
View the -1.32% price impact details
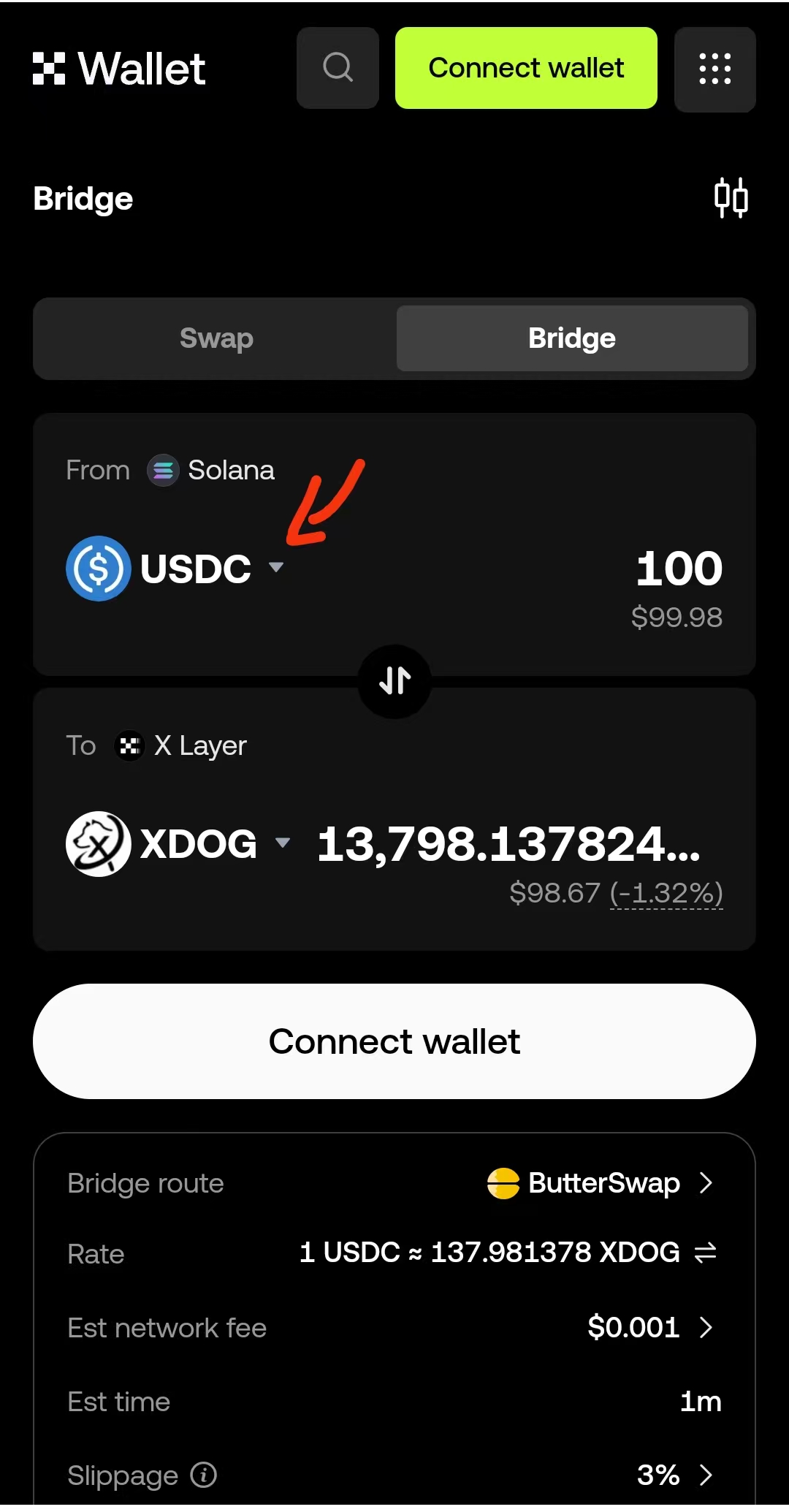(x=666, y=893)
